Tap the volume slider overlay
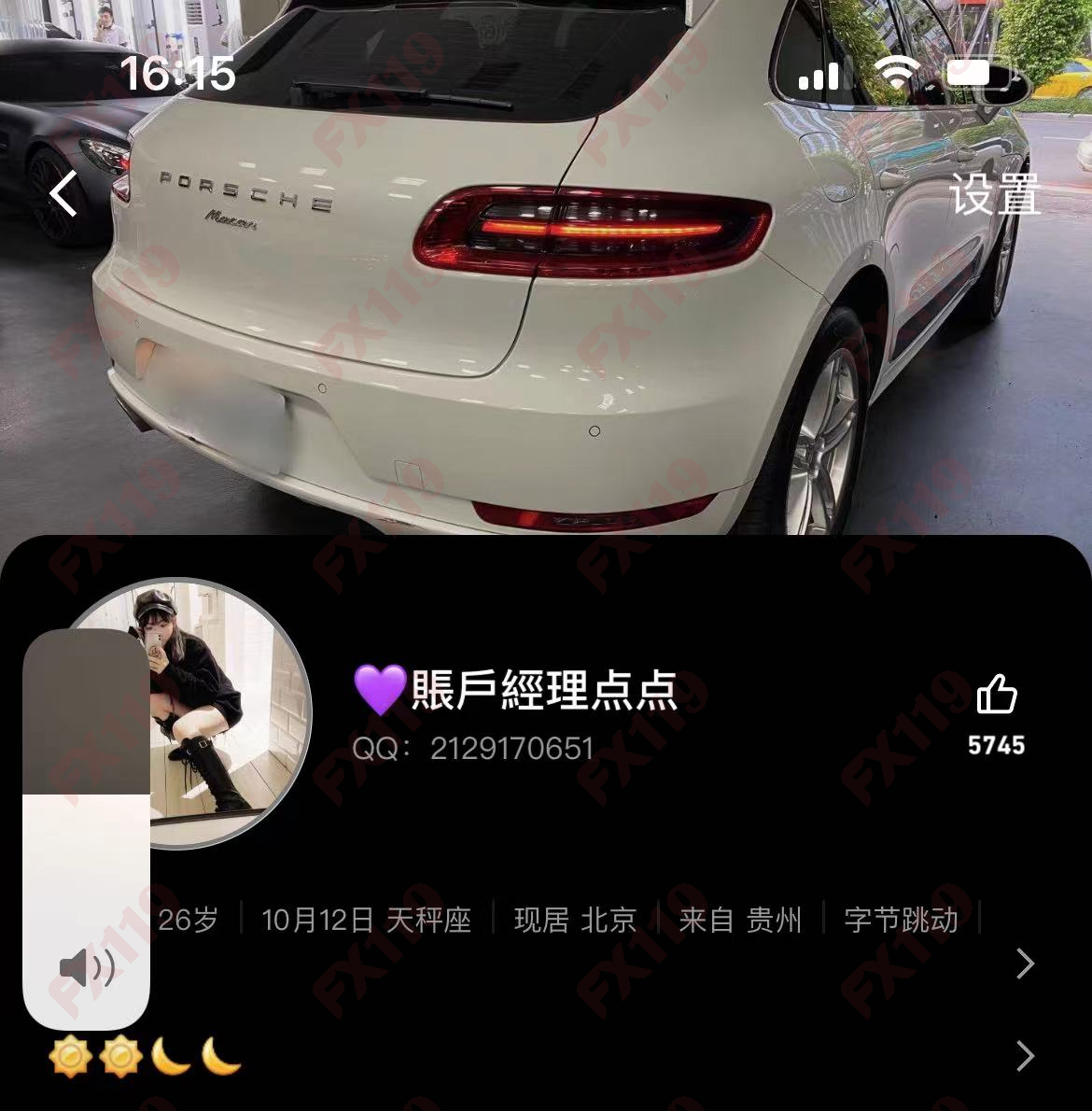1092x1111 pixels. pos(86,829)
